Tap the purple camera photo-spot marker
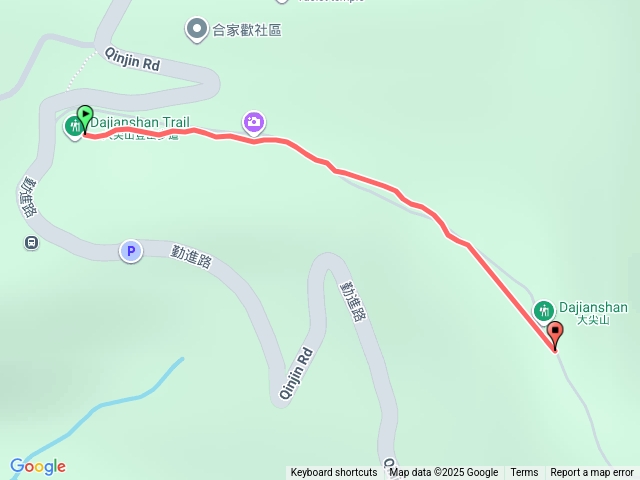 [254, 122]
